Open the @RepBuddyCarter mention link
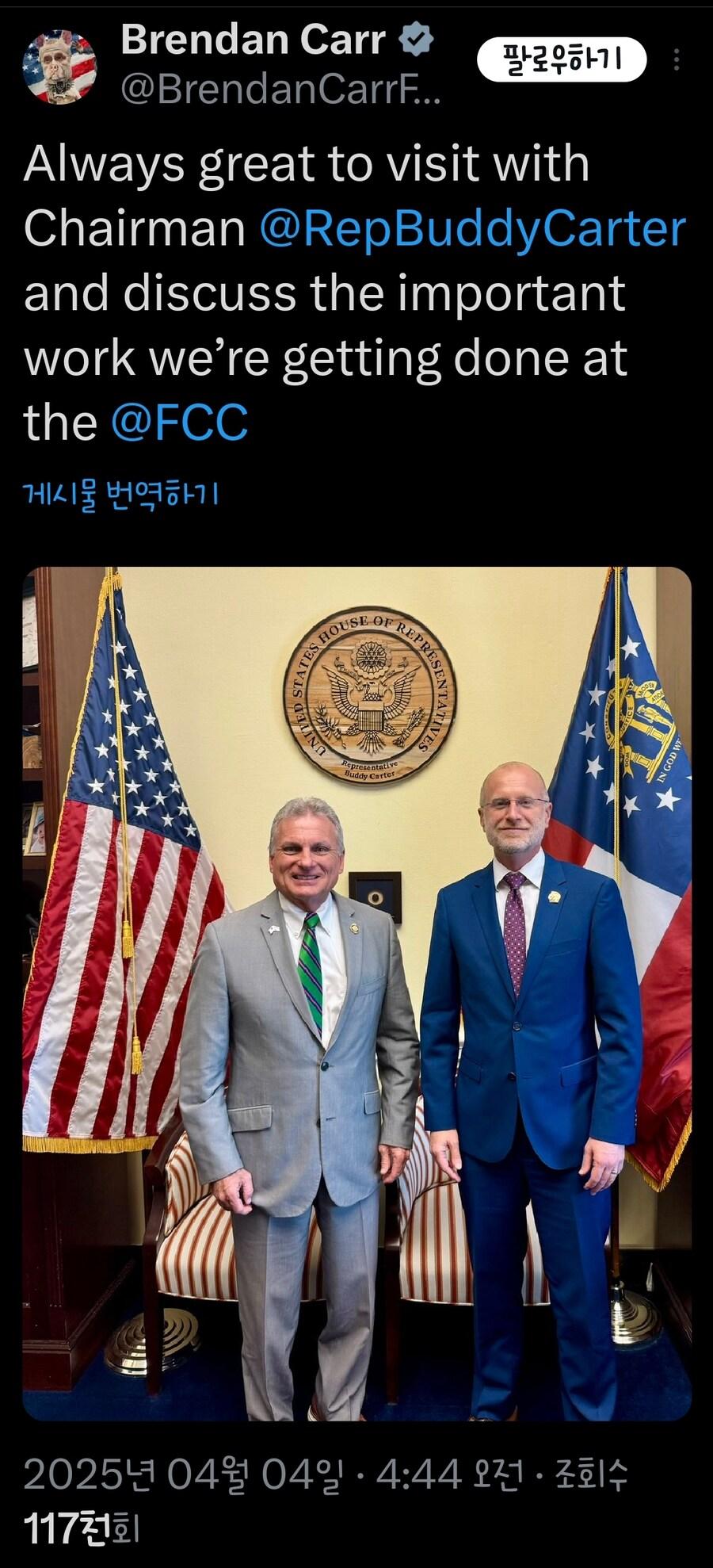Image resolution: width=713 pixels, height=1568 pixels. (472, 229)
